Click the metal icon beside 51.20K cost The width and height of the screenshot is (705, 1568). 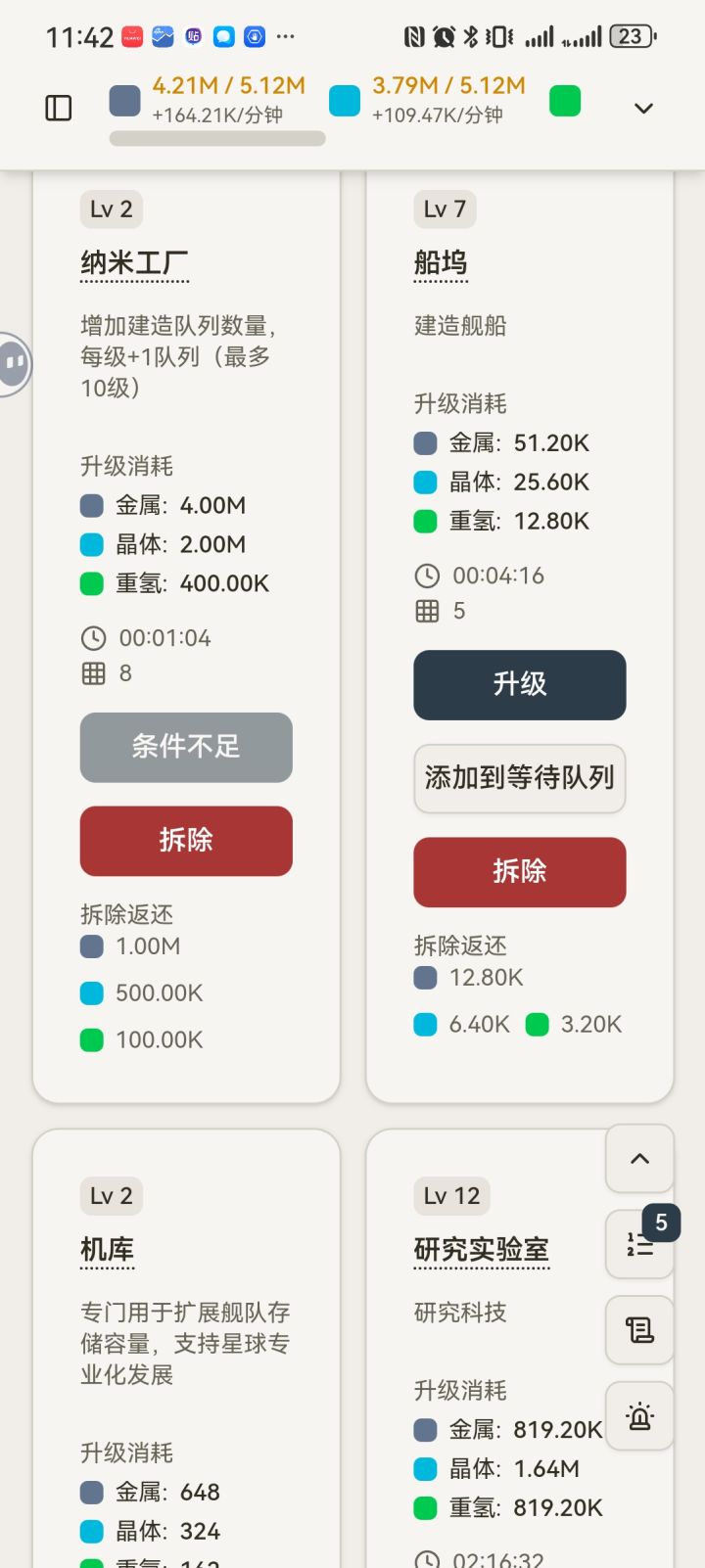click(x=425, y=442)
